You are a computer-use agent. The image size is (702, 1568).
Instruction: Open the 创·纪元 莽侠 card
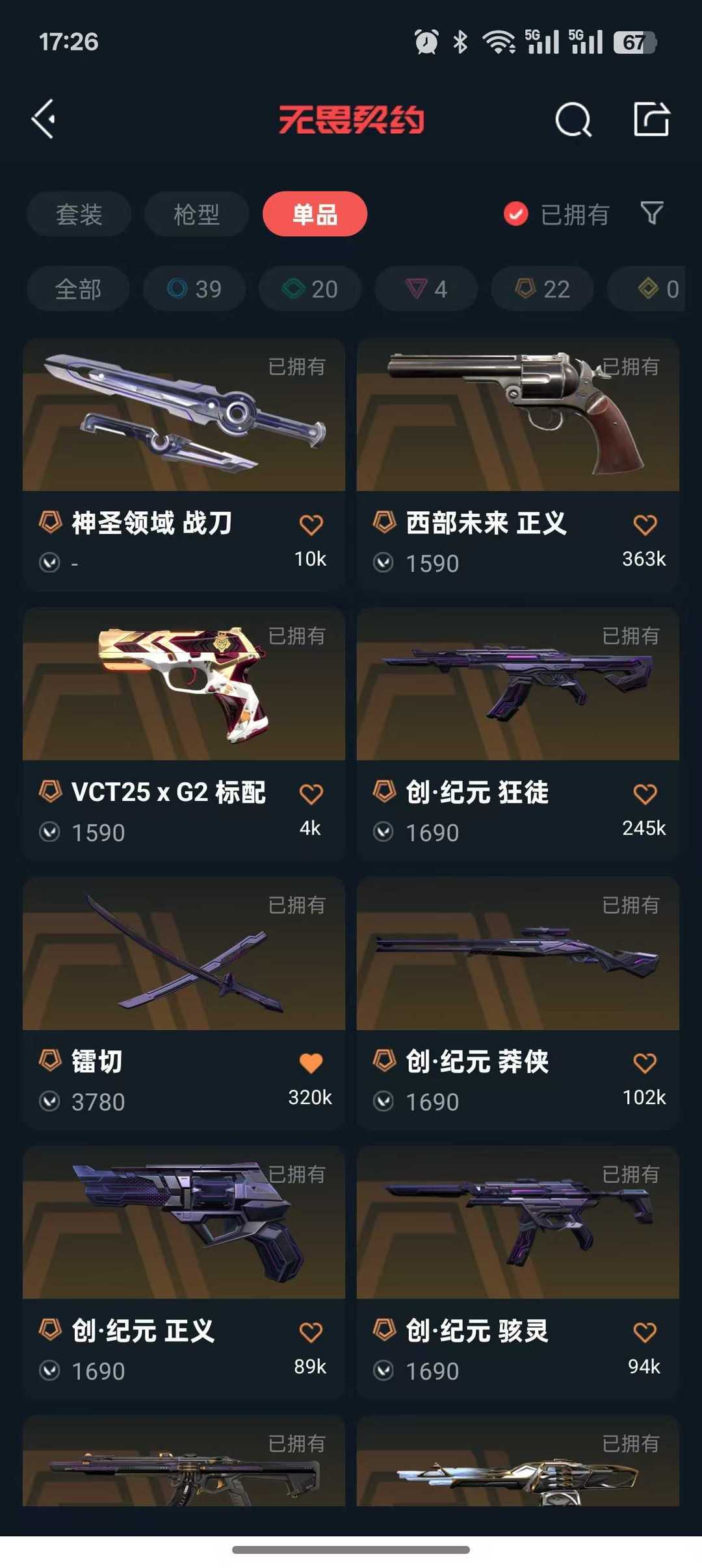click(x=517, y=955)
